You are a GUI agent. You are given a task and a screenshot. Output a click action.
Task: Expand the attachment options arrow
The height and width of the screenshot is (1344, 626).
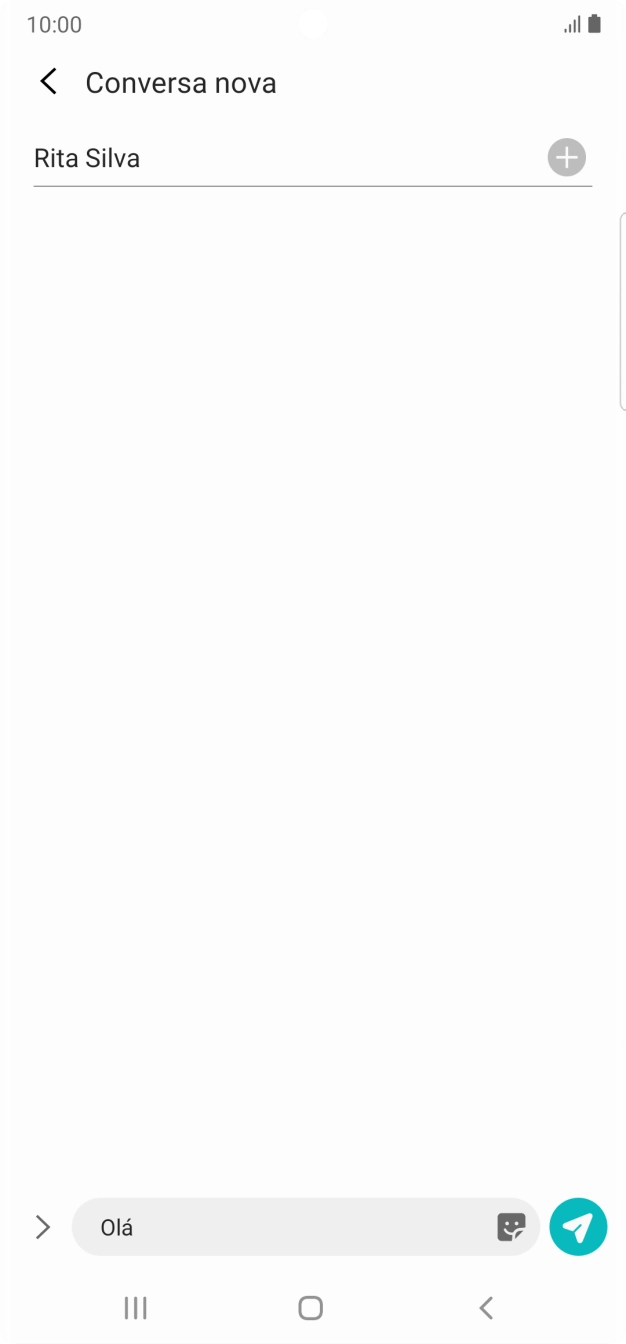(43, 1227)
